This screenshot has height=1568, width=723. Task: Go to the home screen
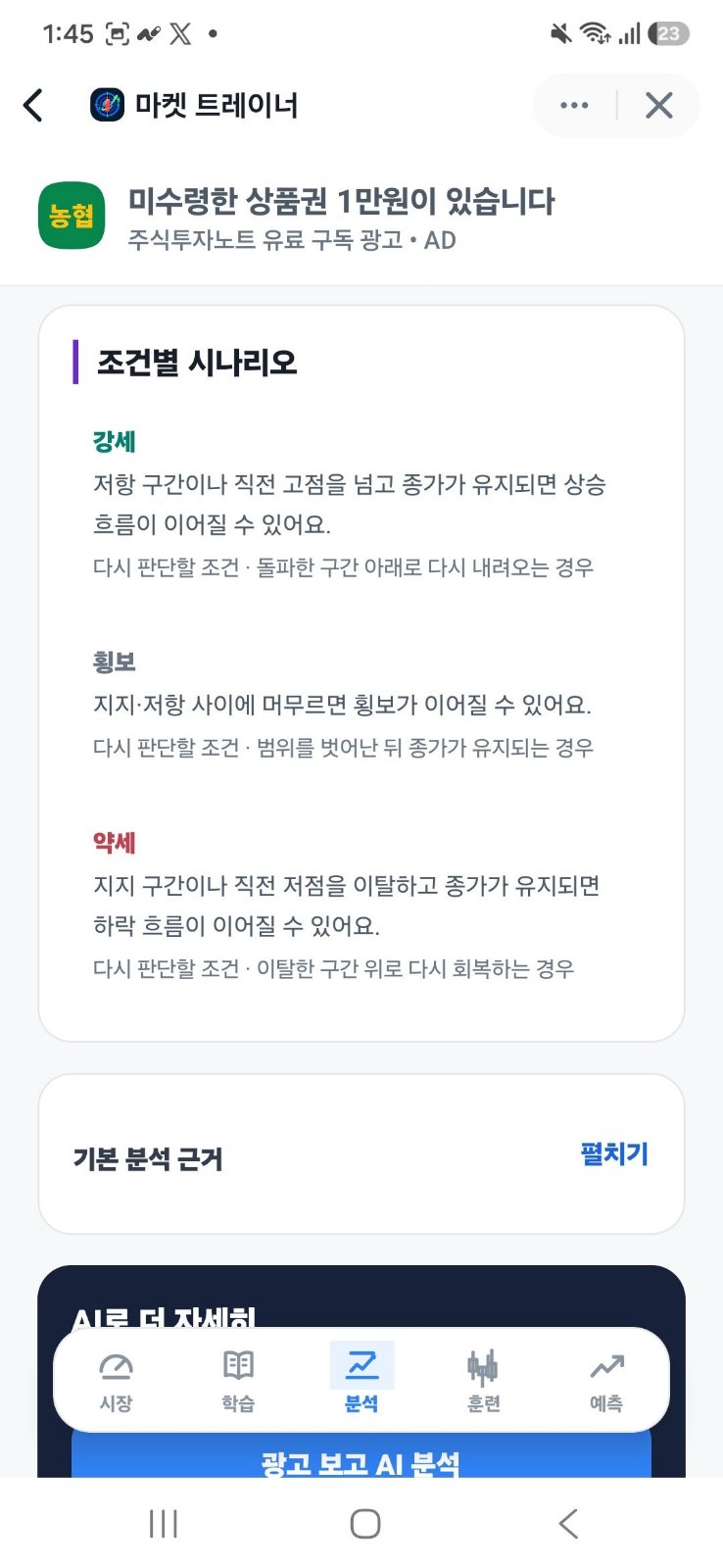(x=364, y=1524)
